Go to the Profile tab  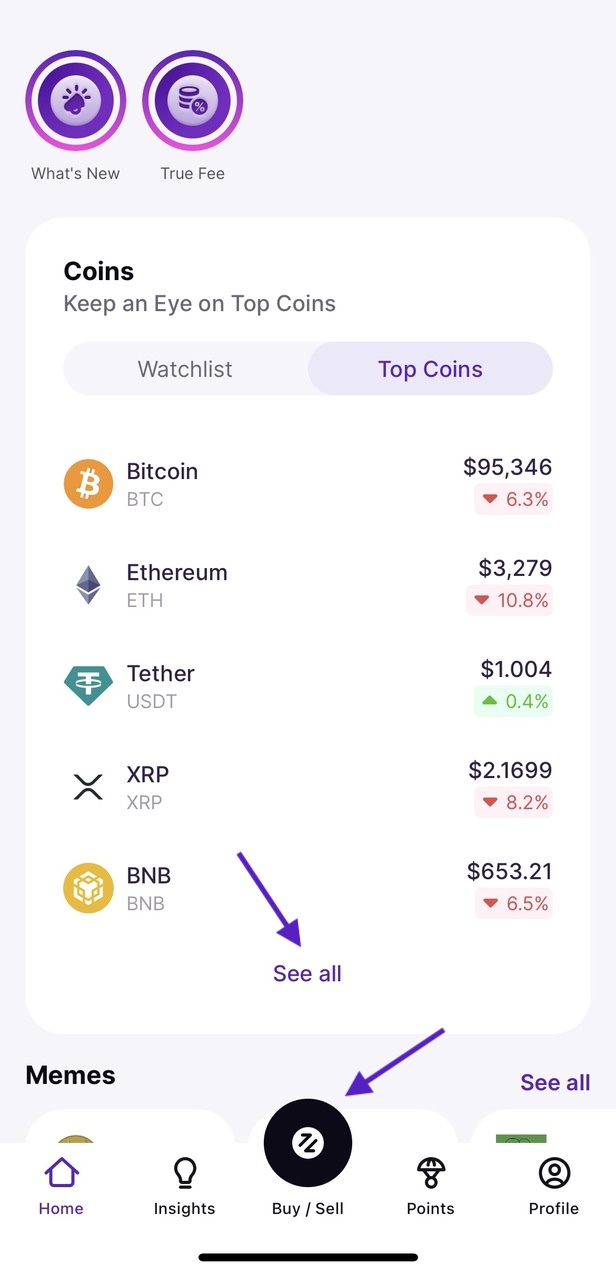554,1187
